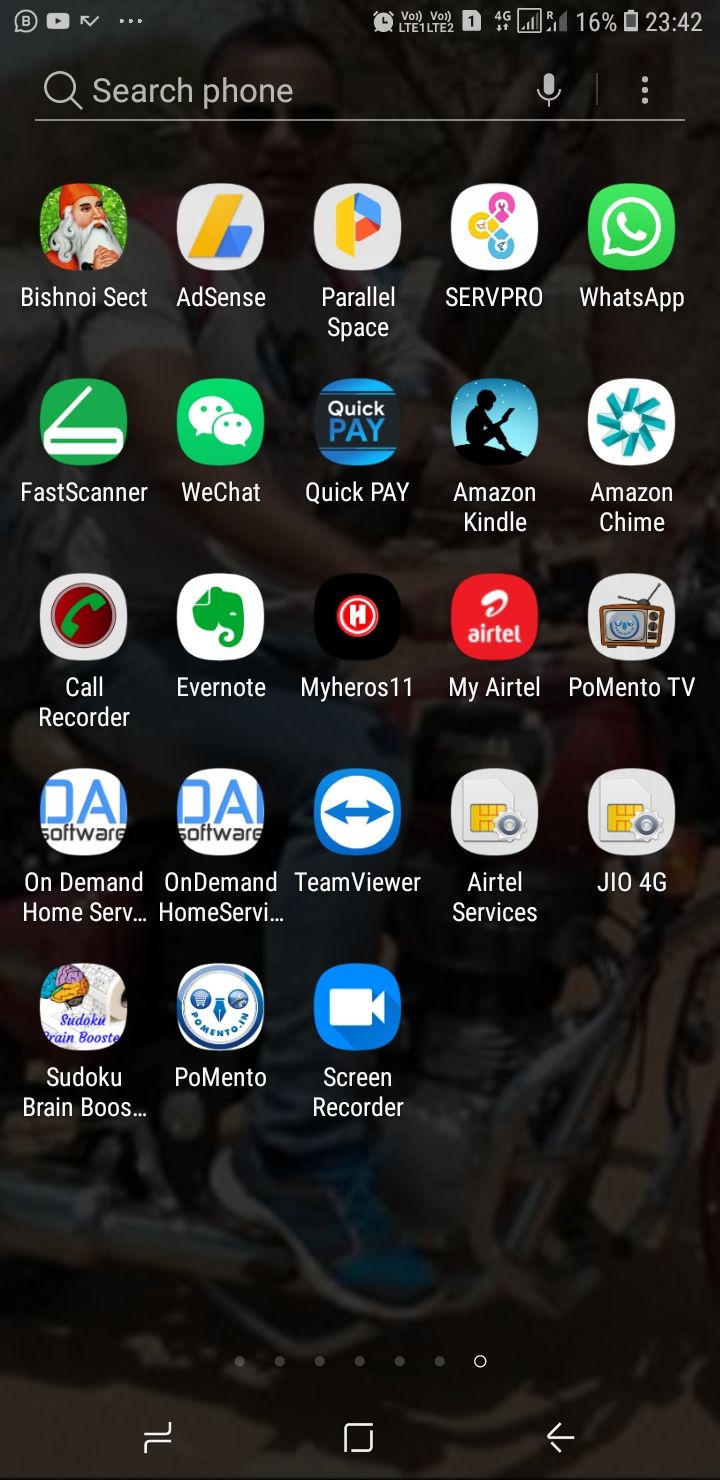Launch FastScanner
The image size is (720, 1480).
point(84,423)
